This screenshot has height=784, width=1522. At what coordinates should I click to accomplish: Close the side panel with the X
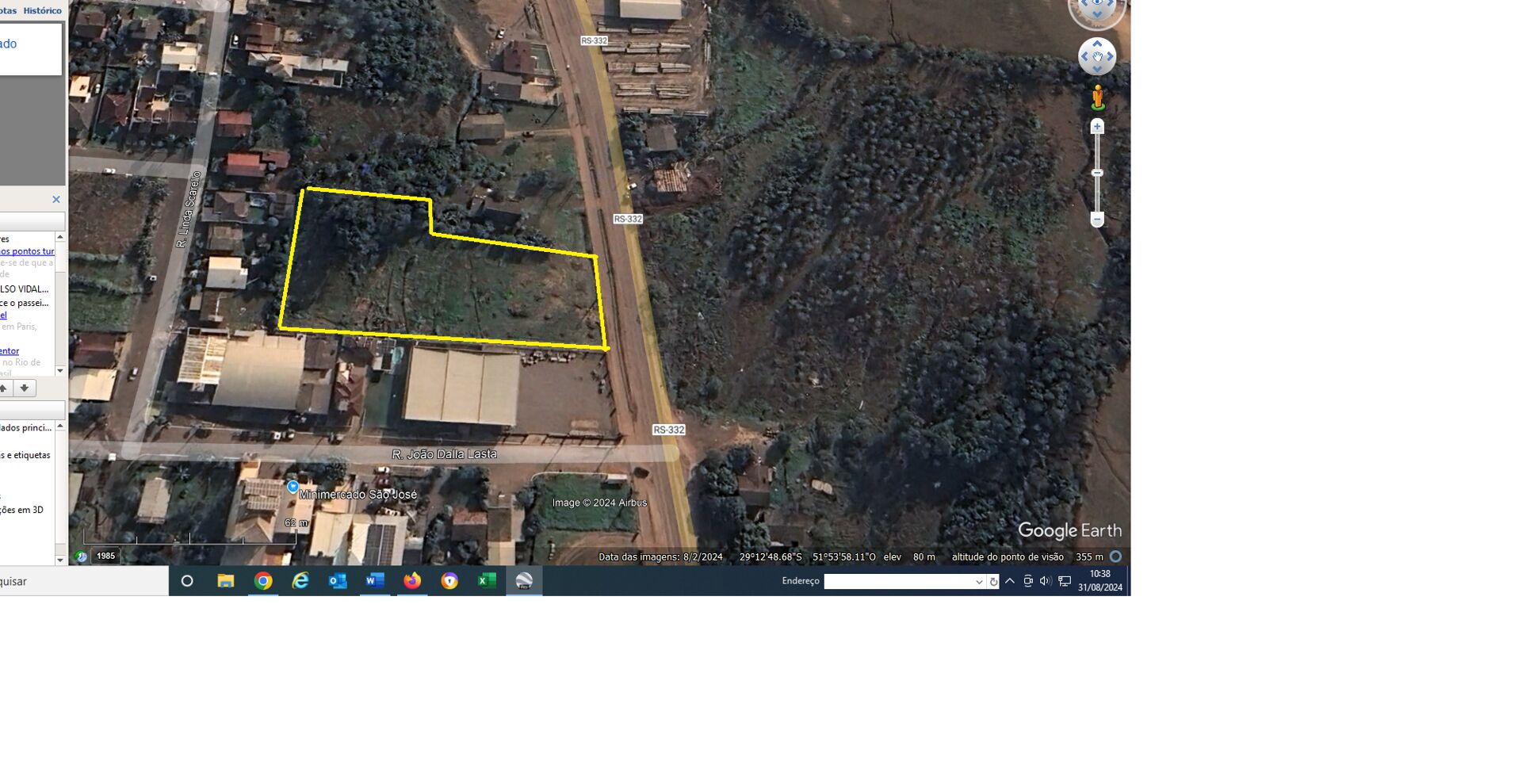coord(56,199)
